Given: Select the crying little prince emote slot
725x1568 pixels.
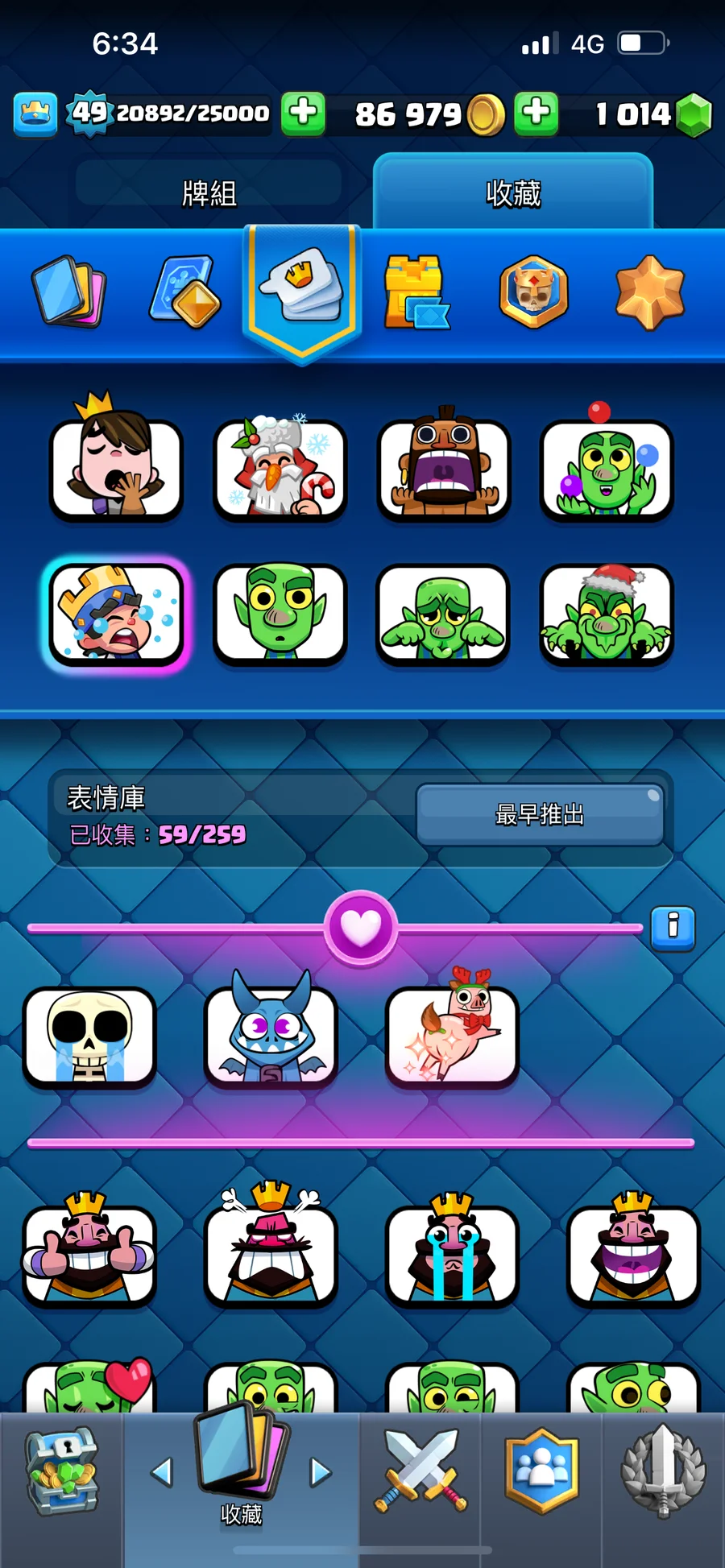Looking at the screenshot, I should (x=117, y=612).
